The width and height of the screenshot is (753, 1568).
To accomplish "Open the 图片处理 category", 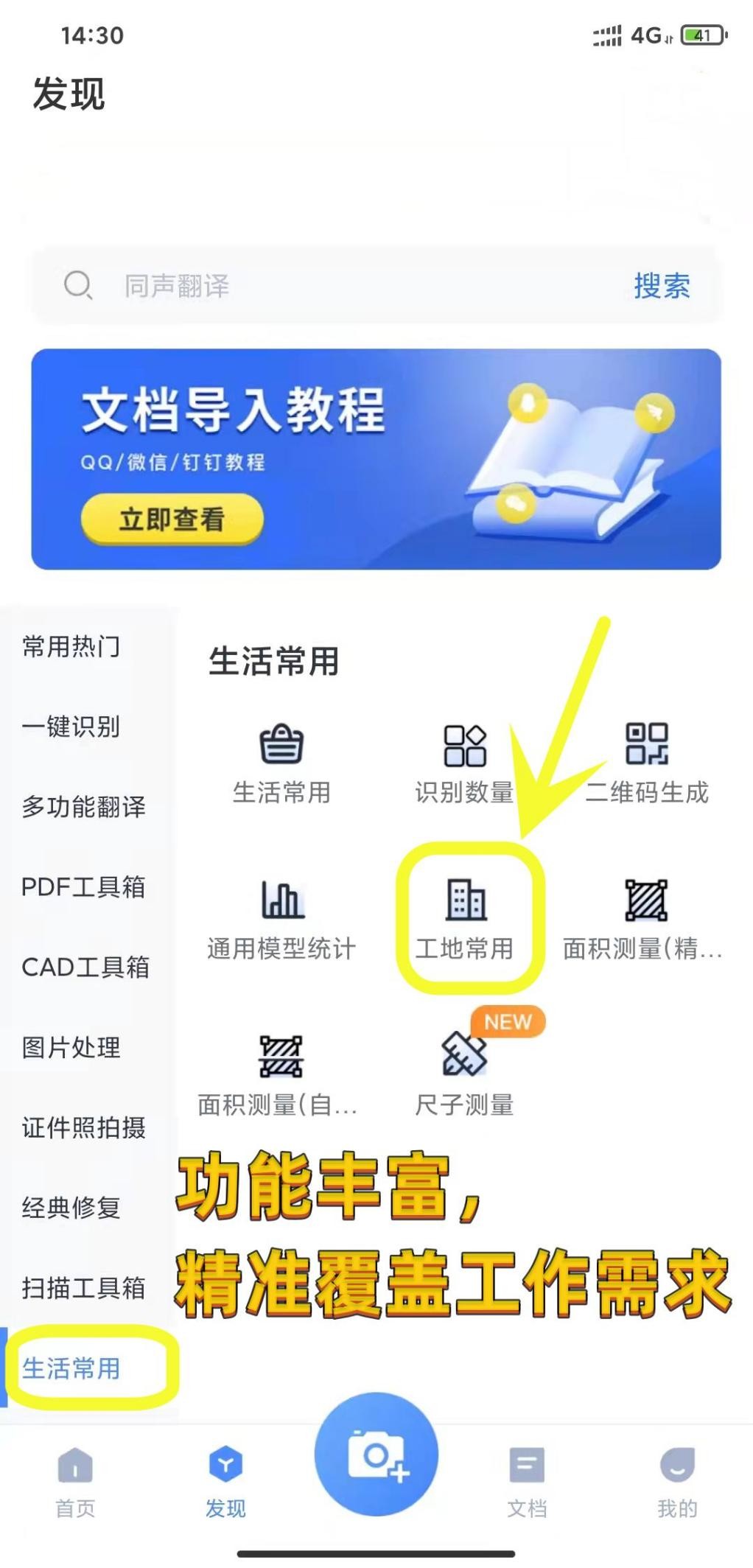I will 71,1047.
